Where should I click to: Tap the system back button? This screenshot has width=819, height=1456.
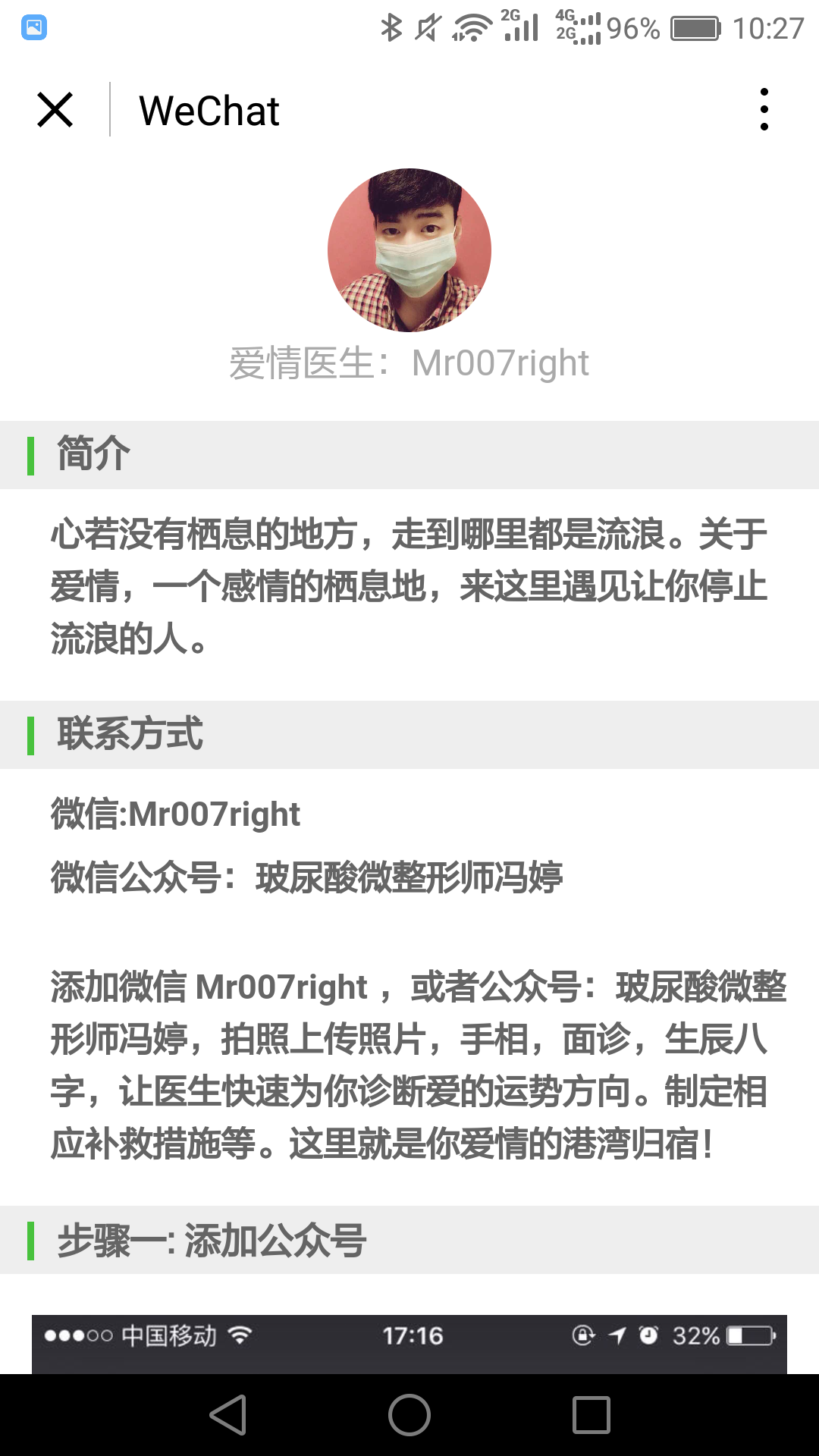coord(228,1415)
